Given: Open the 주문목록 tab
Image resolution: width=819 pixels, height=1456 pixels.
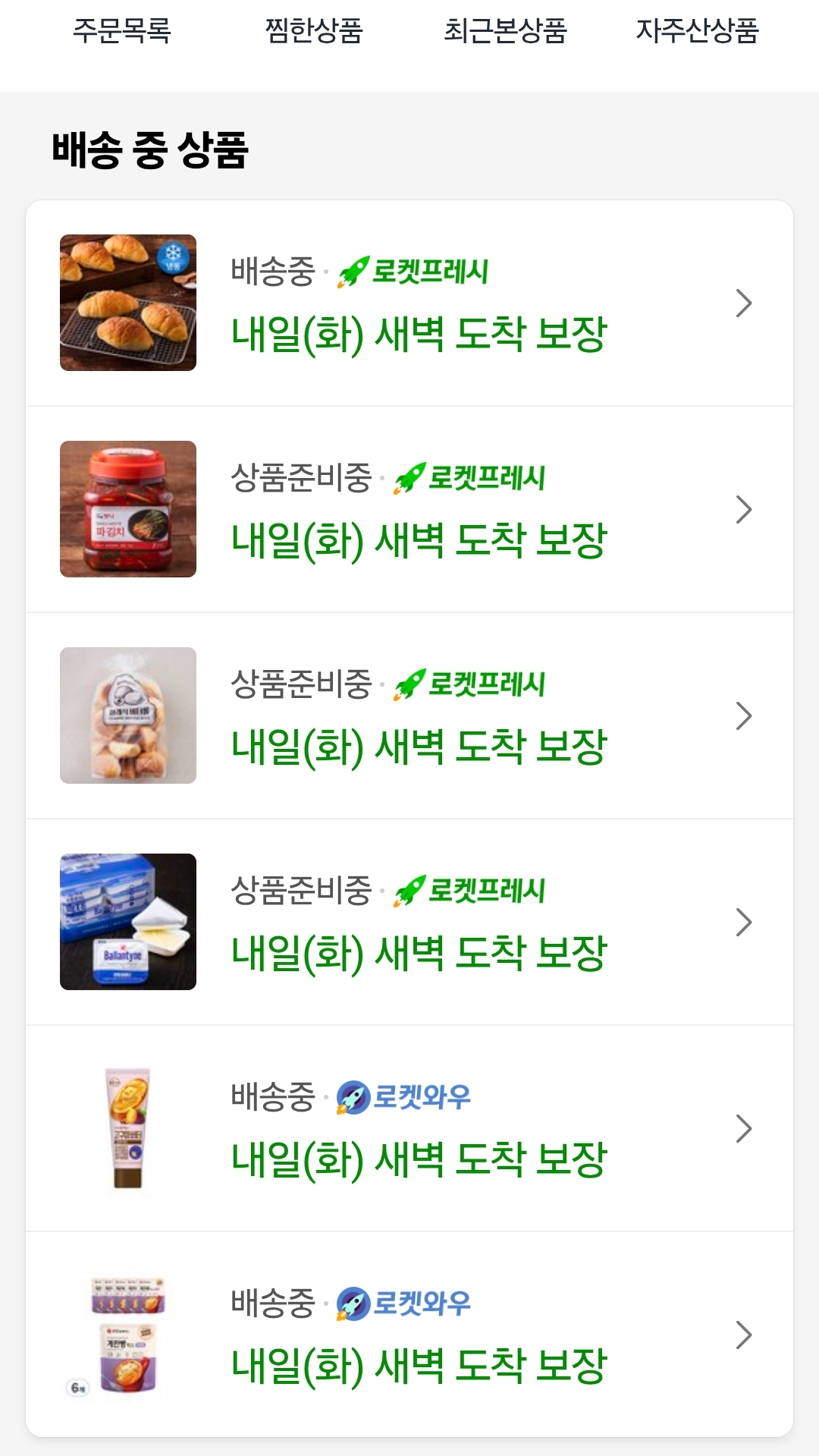Looking at the screenshot, I should [122, 31].
